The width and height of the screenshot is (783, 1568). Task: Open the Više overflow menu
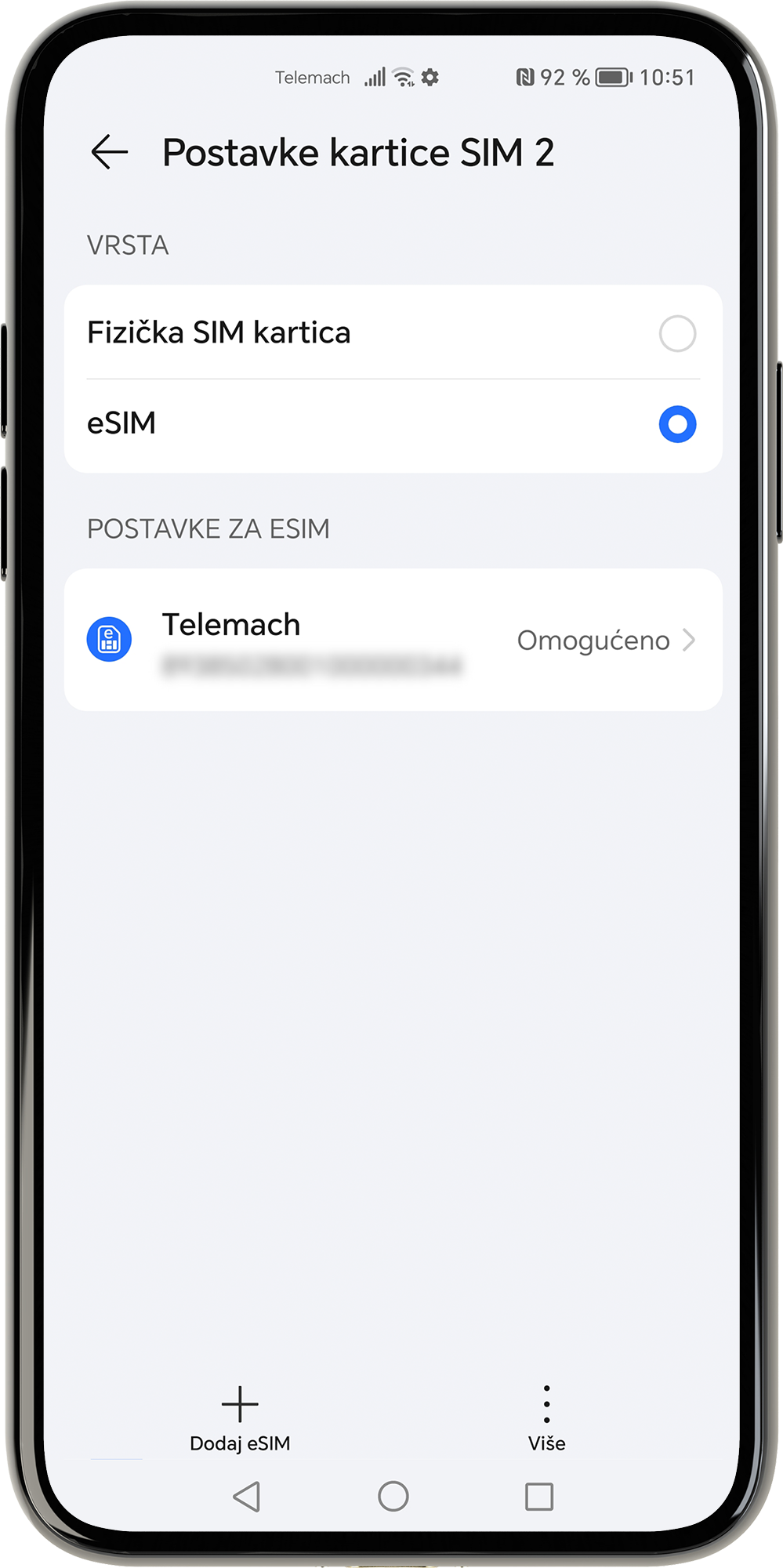coord(546,1417)
